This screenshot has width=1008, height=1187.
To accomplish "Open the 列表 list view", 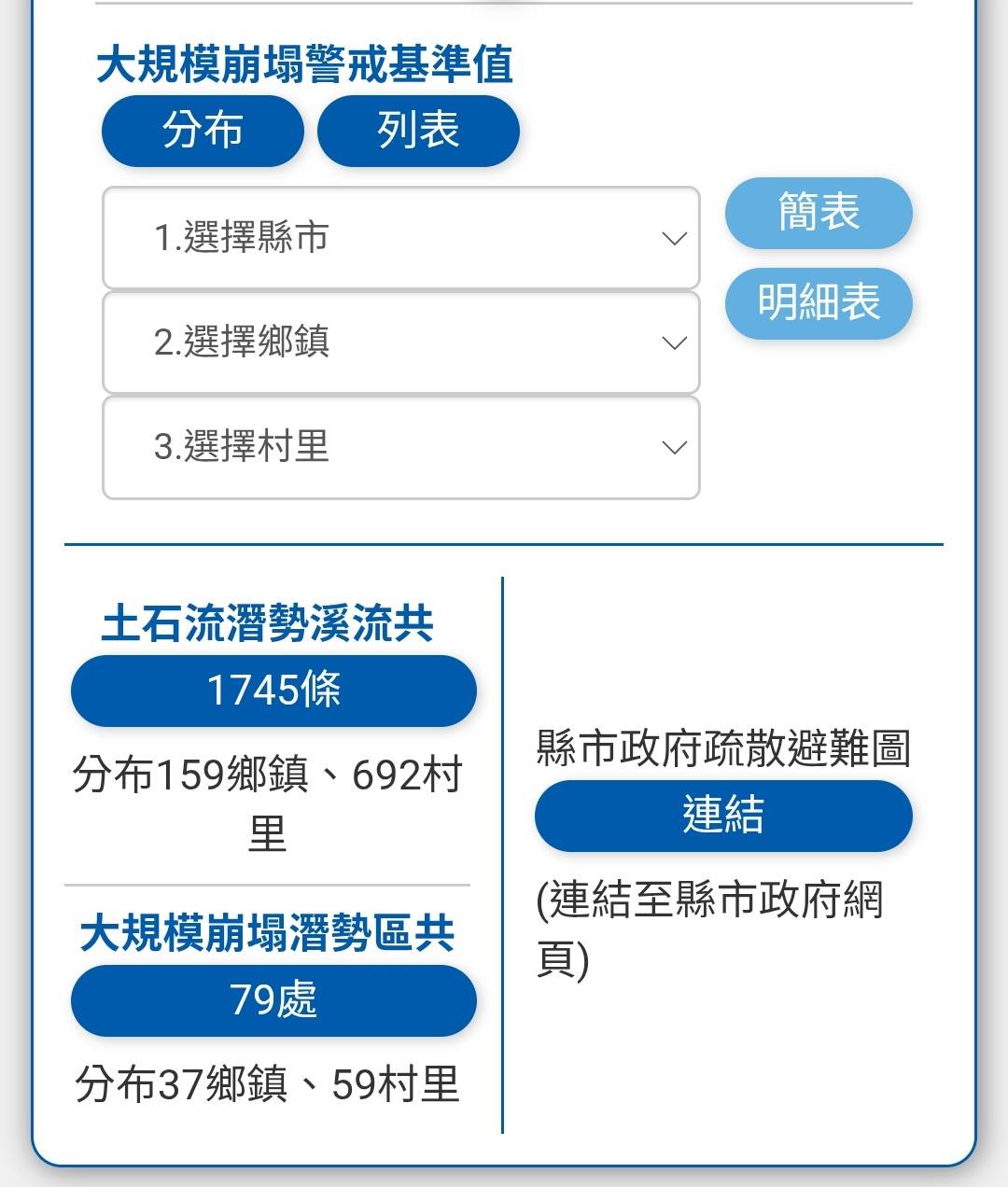I will tap(418, 131).
